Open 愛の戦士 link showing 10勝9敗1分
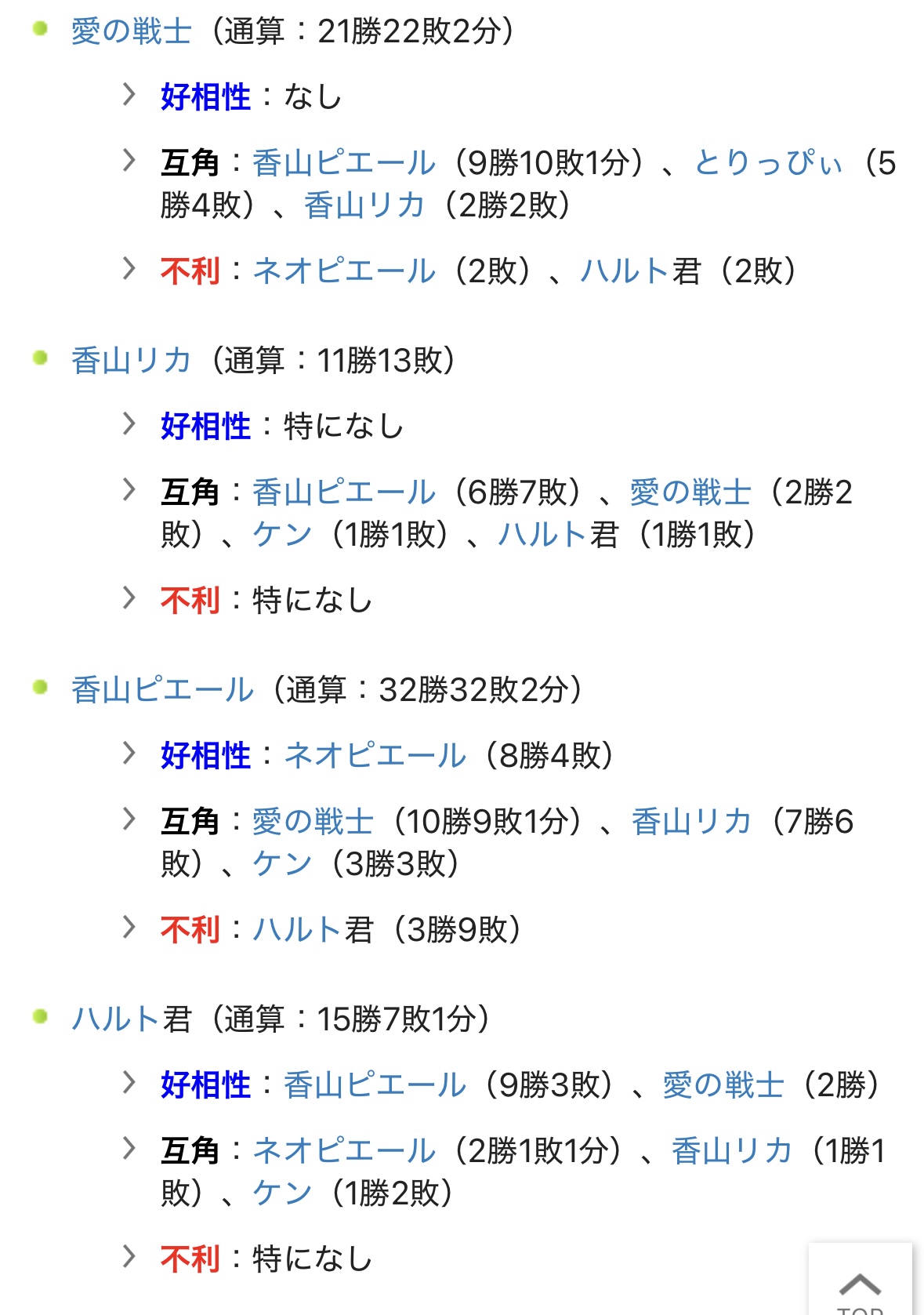Screen dimensions: 924x1315 (313, 822)
